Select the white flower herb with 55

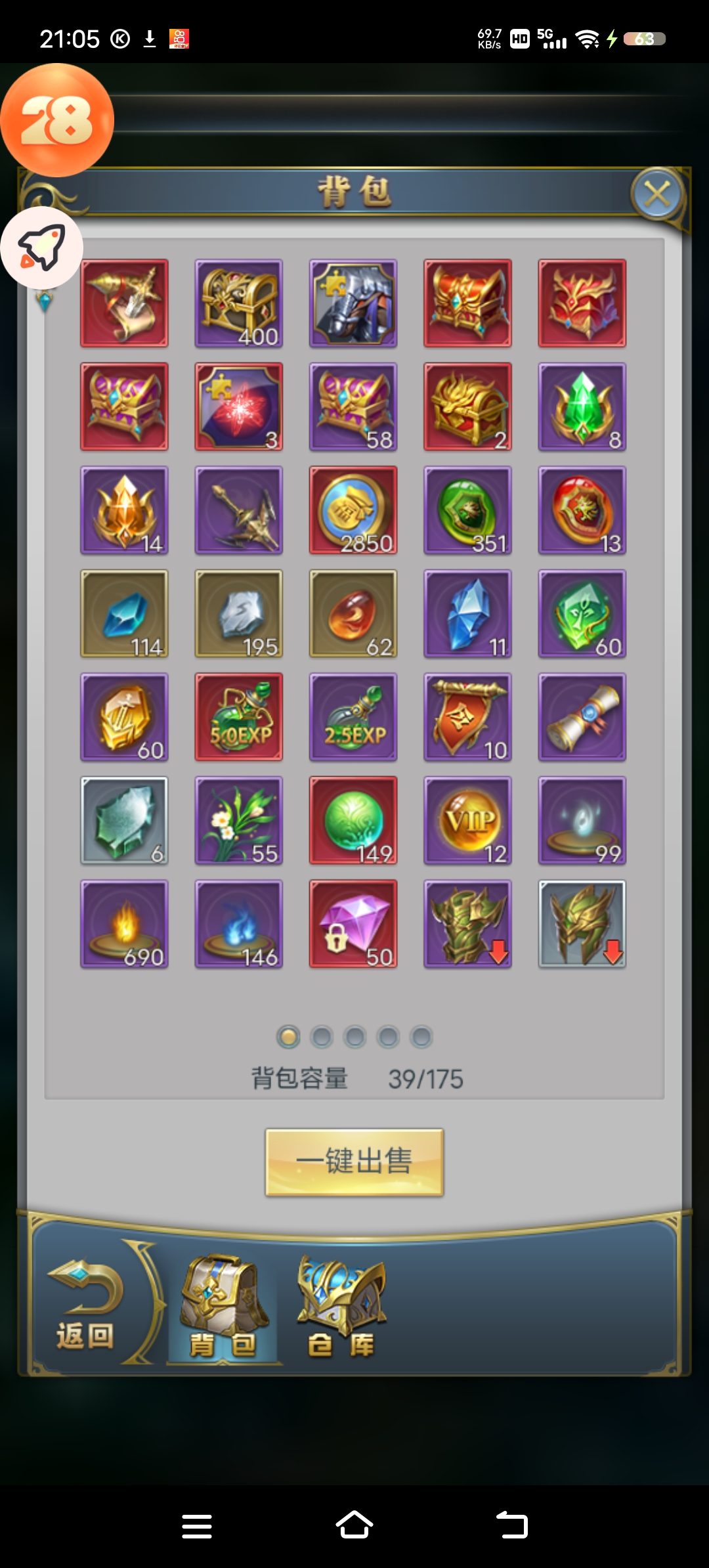[x=239, y=820]
